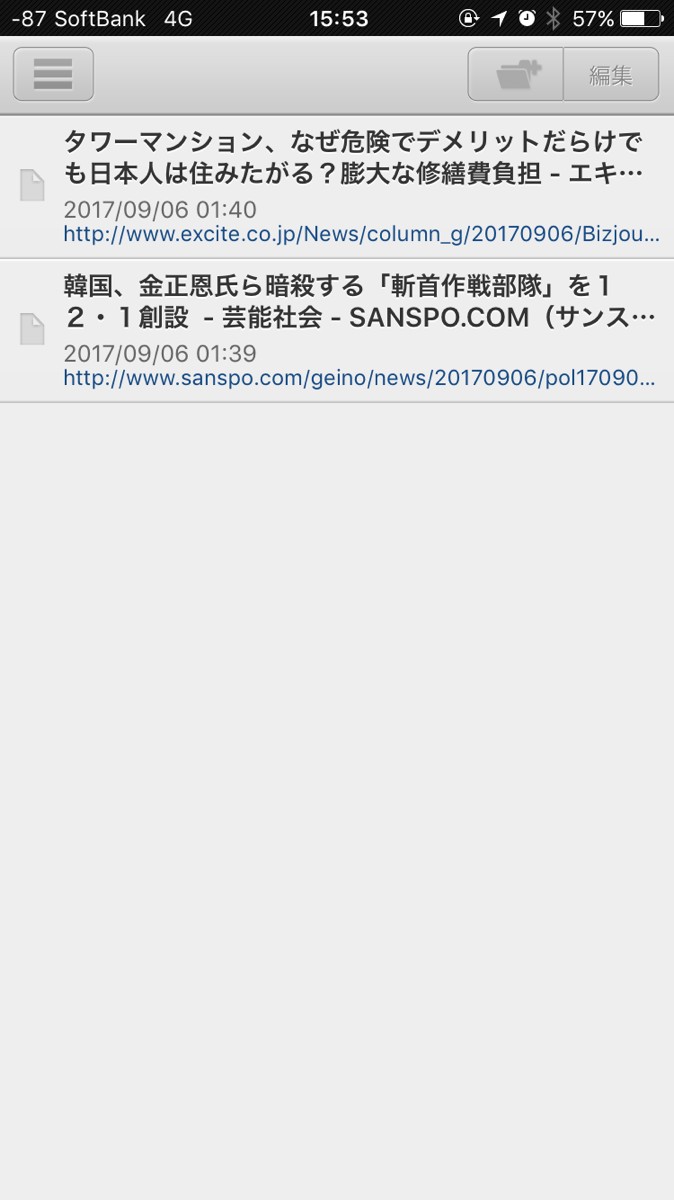Screen dimensions: 674x1200
Task: Open the hamburger menu button
Action: point(53,74)
